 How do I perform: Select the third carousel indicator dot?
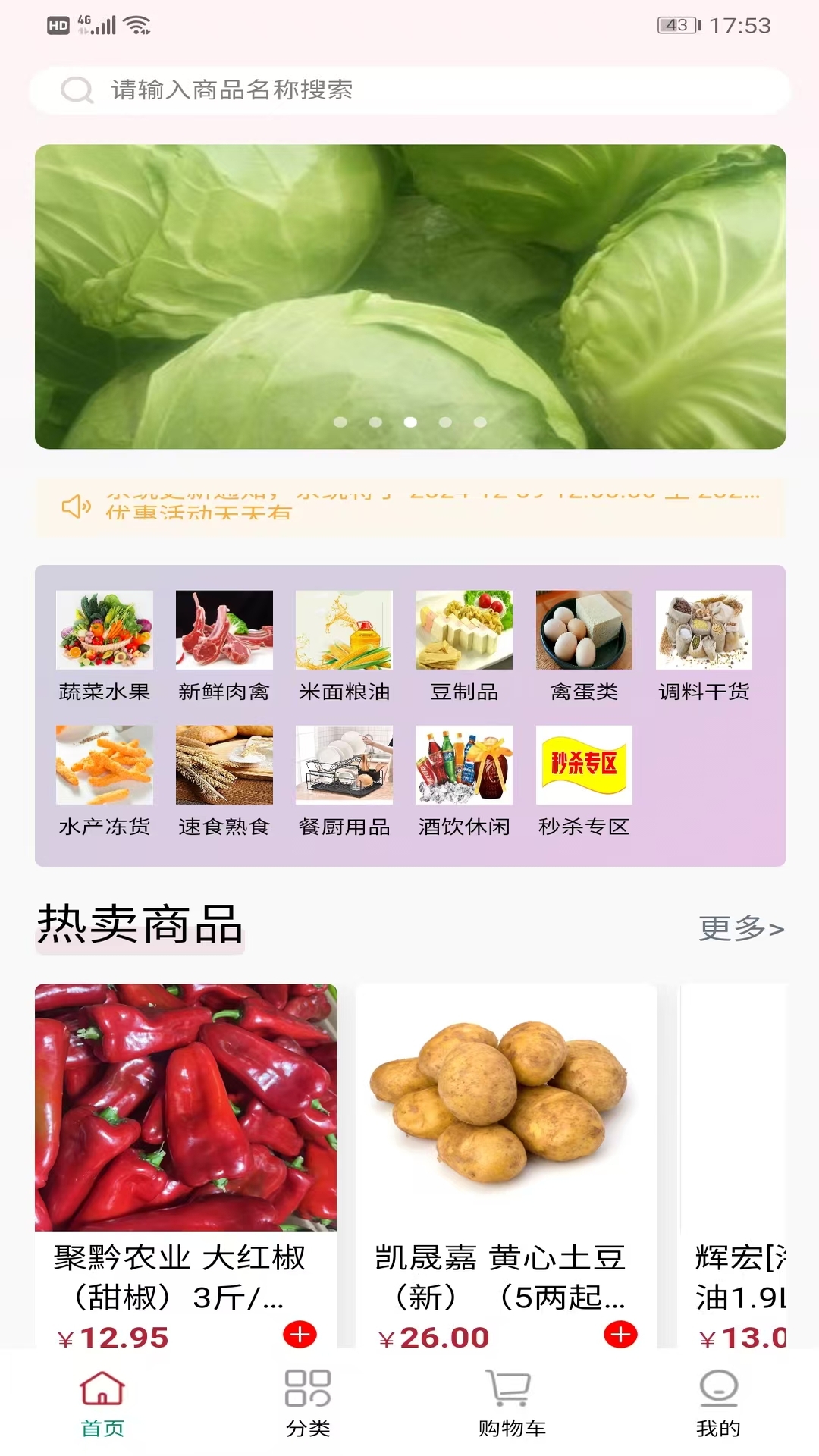[x=409, y=422]
